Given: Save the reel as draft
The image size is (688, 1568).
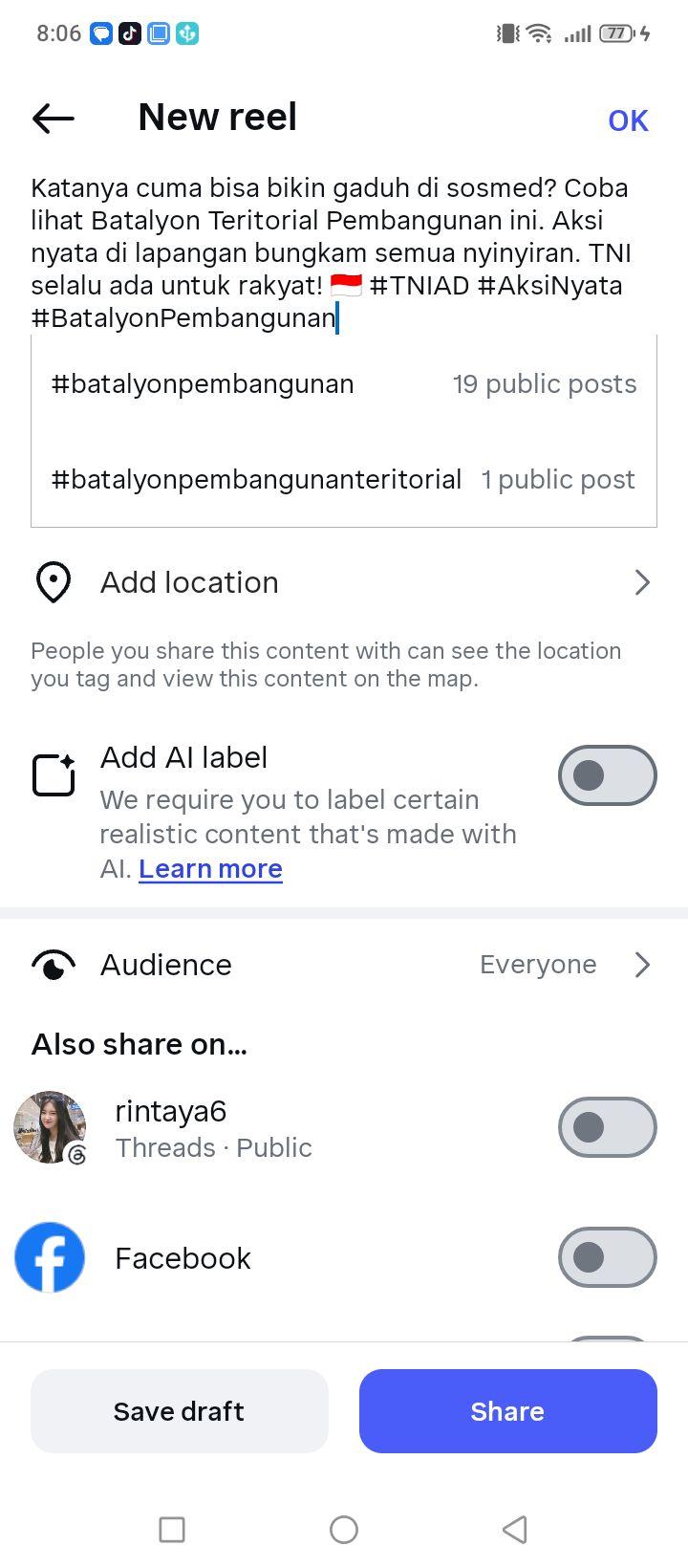Looking at the screenshot, I should pos(180,1411).
